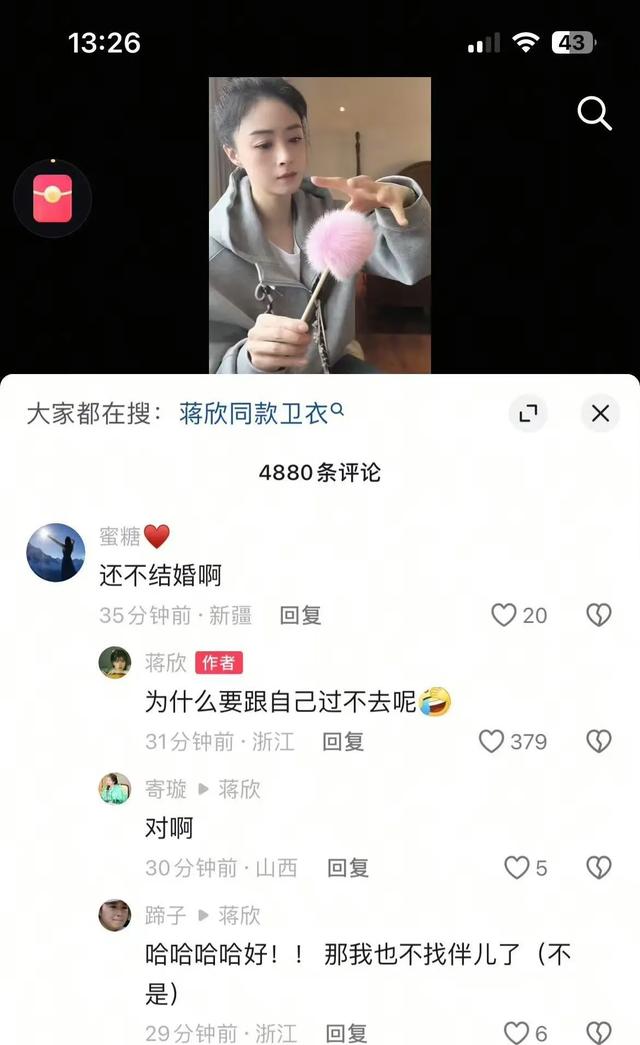
Task: Open 蹄子's profile avatar
Action: point(115,915)
